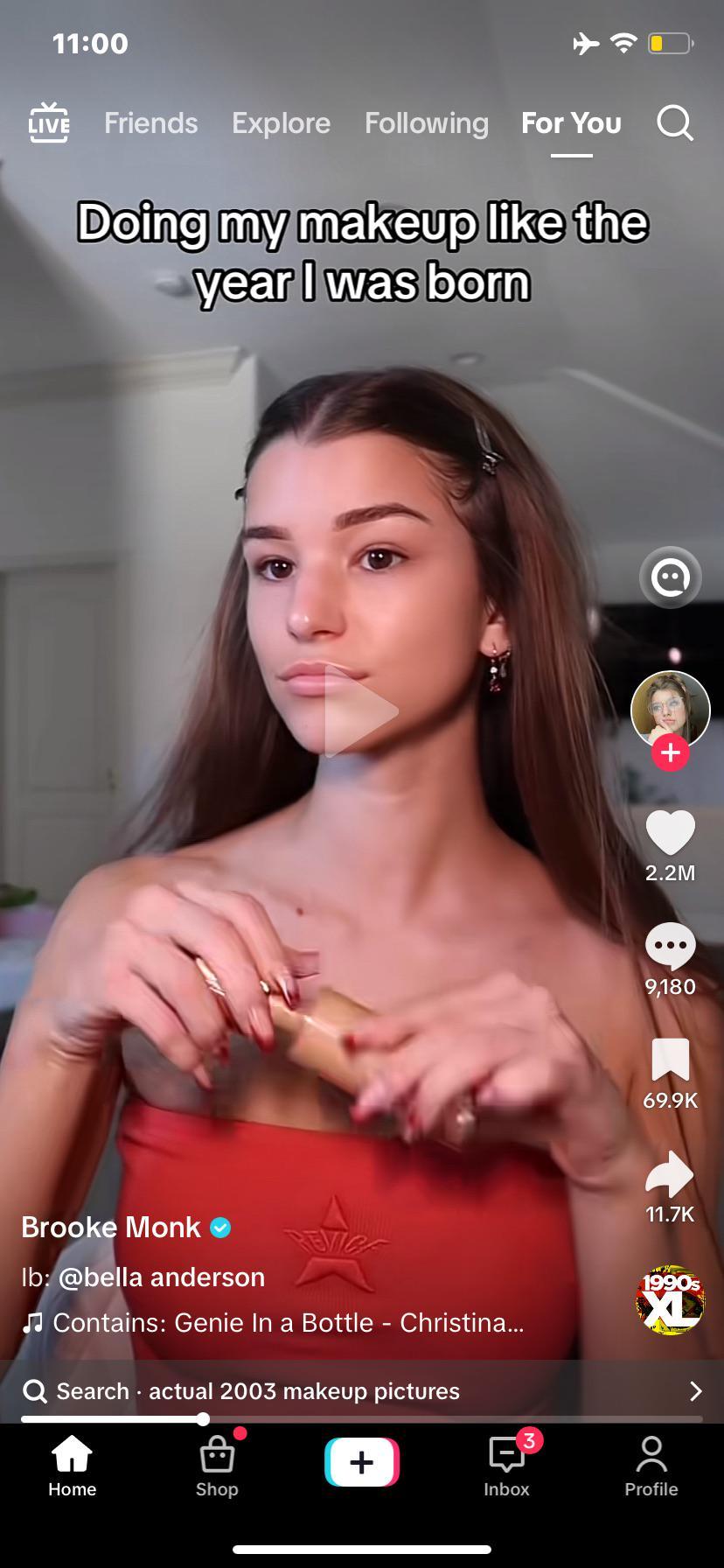Open the LIVE streams icon

click(49, 122)
